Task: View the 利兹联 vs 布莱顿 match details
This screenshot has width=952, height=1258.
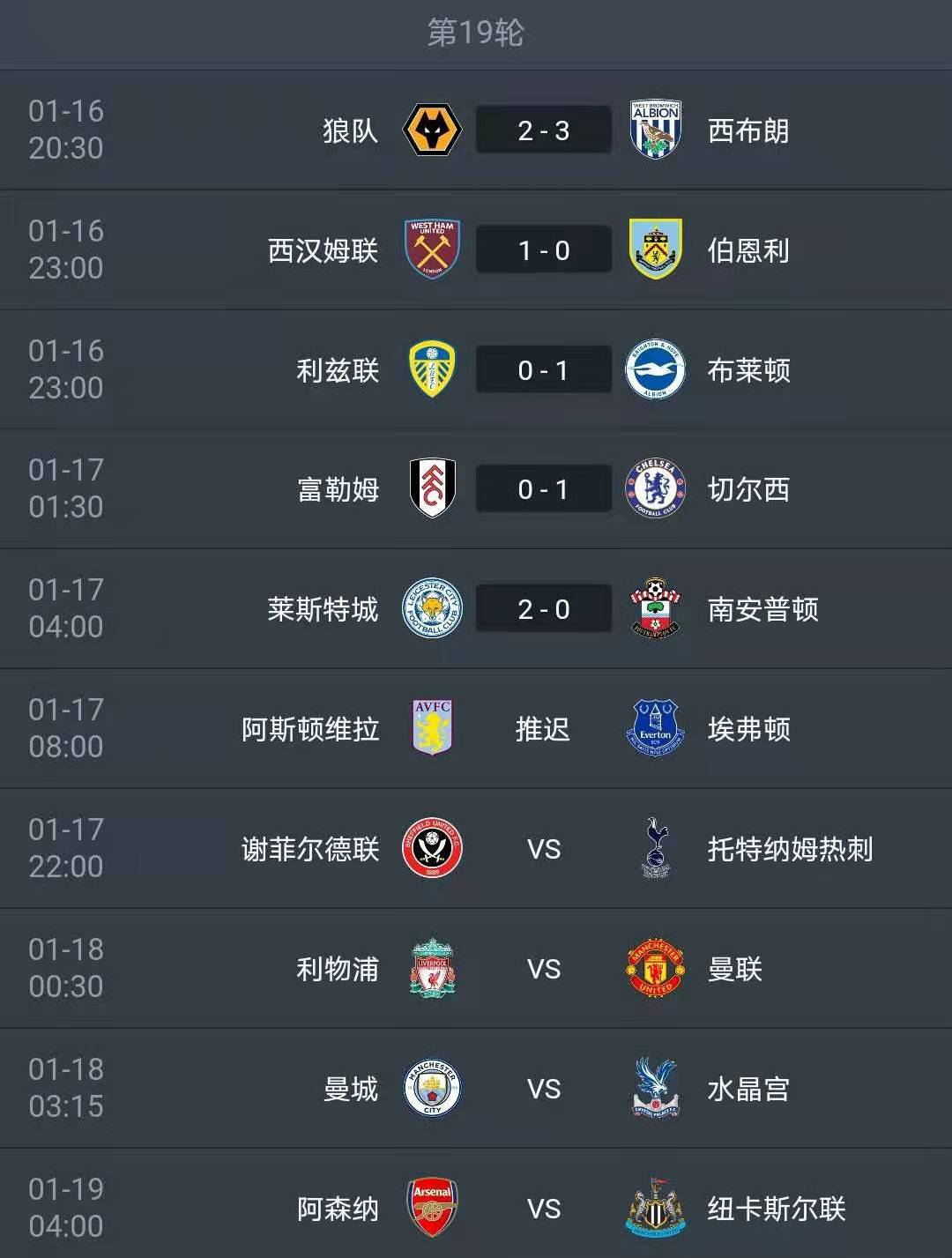Action: [x=543, y=370]
